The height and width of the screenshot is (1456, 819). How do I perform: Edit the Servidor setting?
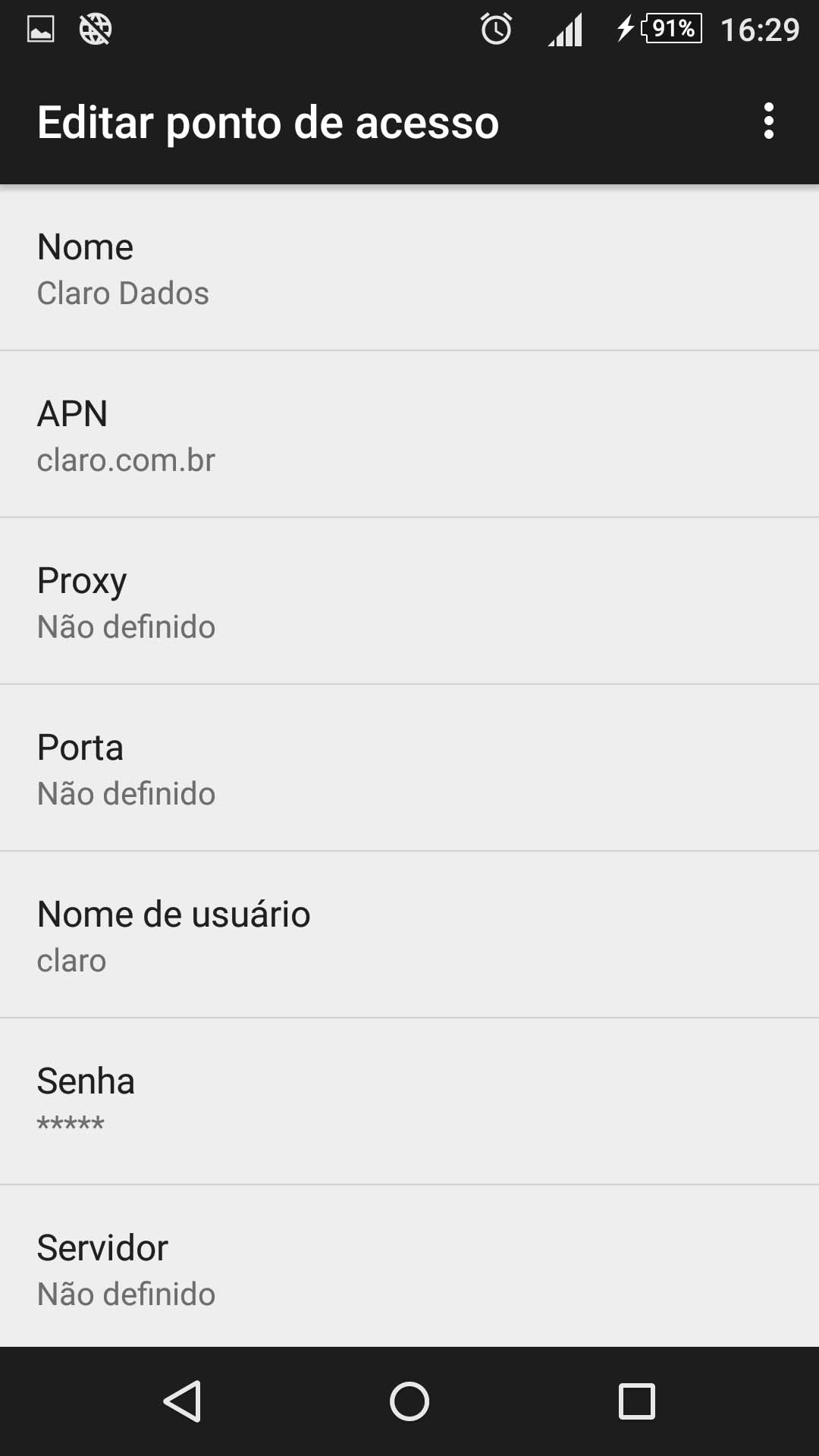409,1269
